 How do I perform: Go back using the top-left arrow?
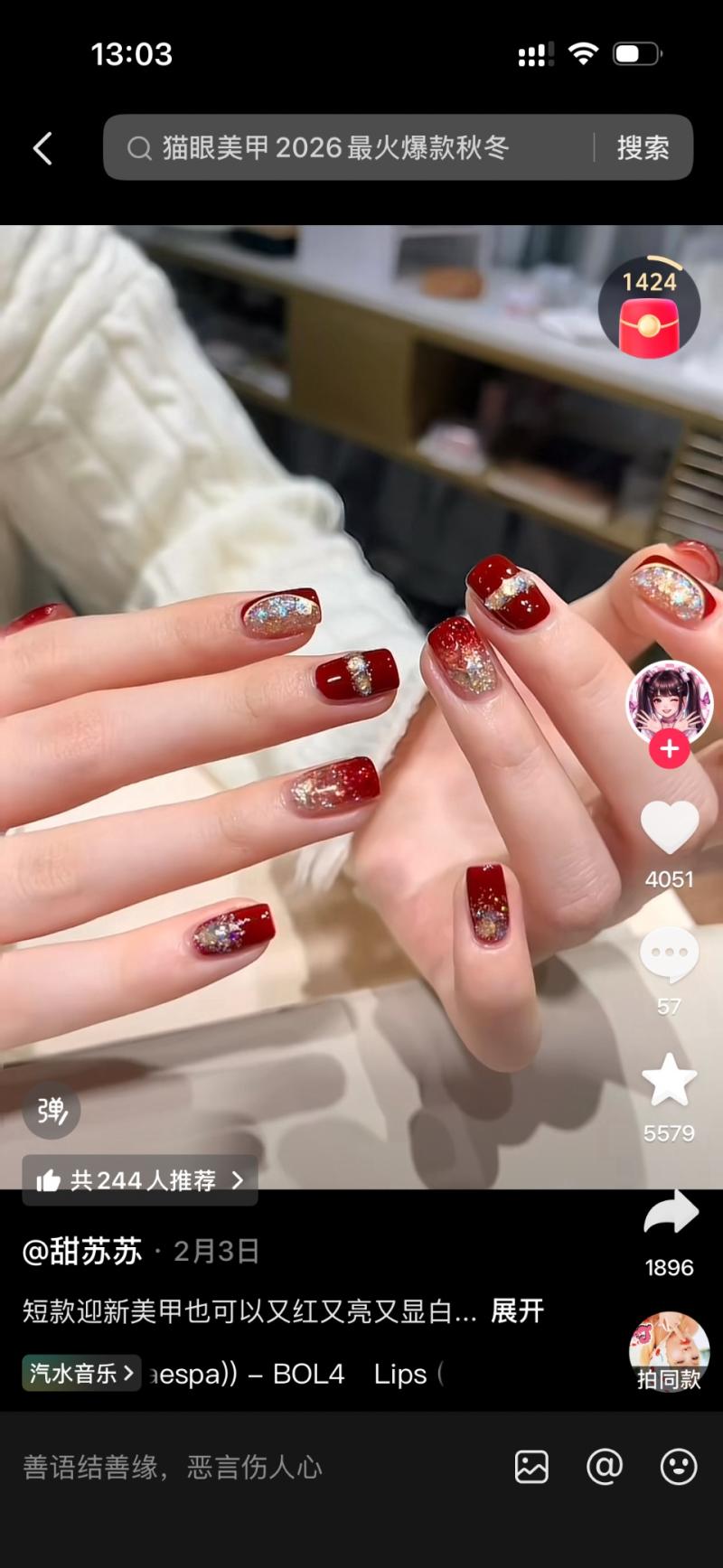pyautogui.click(x=42, y=148)
